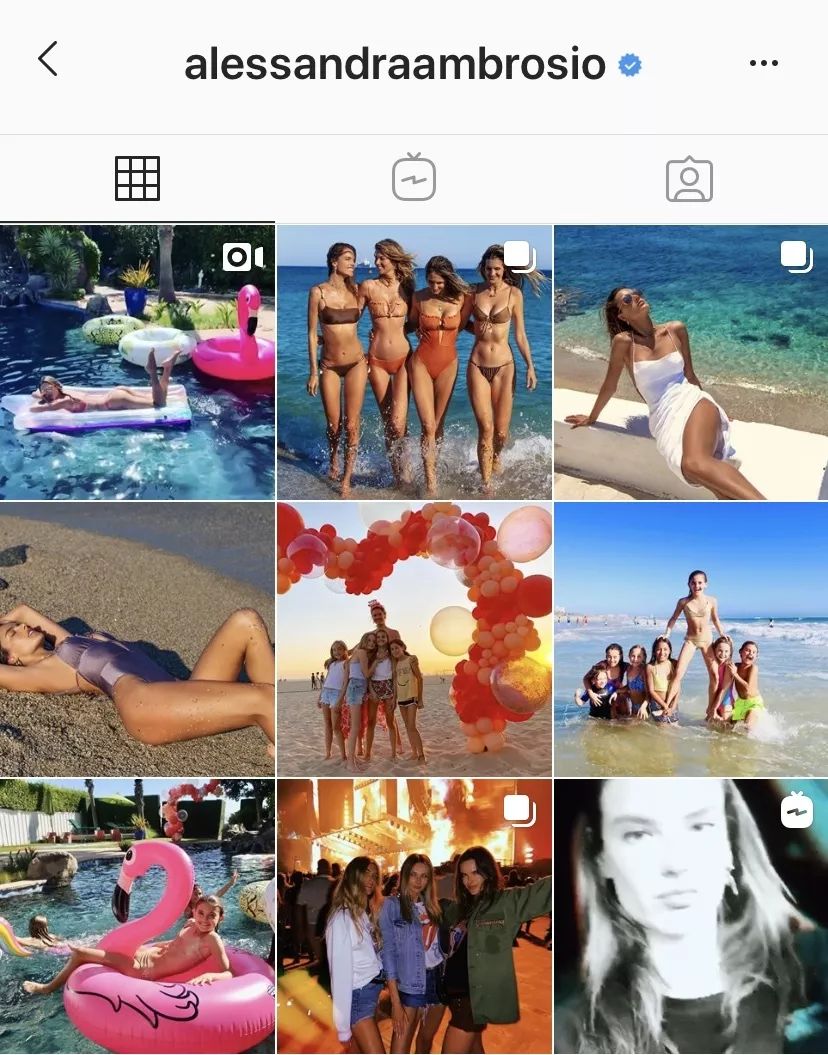This screenshot has height=1055, width=828.
Task: Open the pink flamingo float post
Action: pyautogui.click(x=137, y=917)
